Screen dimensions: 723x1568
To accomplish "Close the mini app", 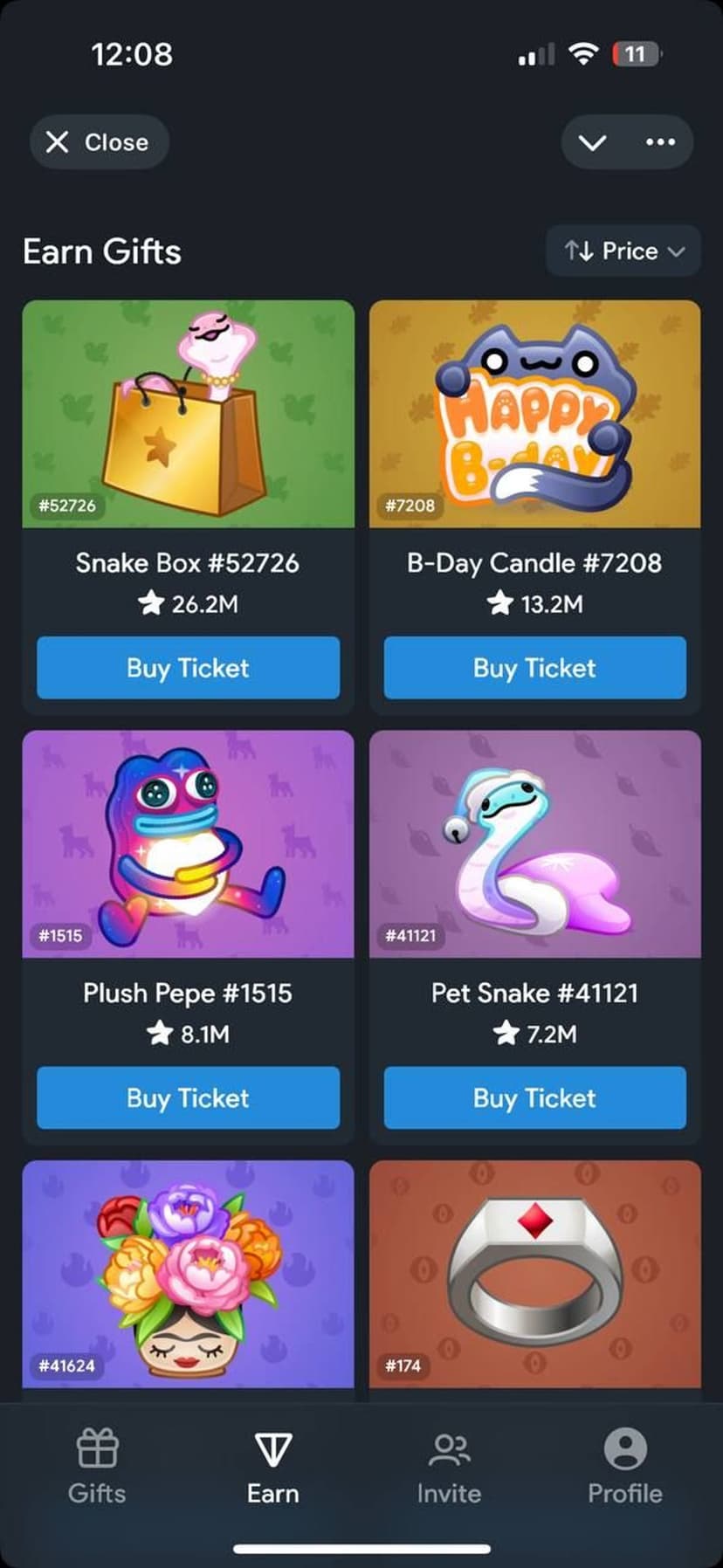I will click(98, 142).
